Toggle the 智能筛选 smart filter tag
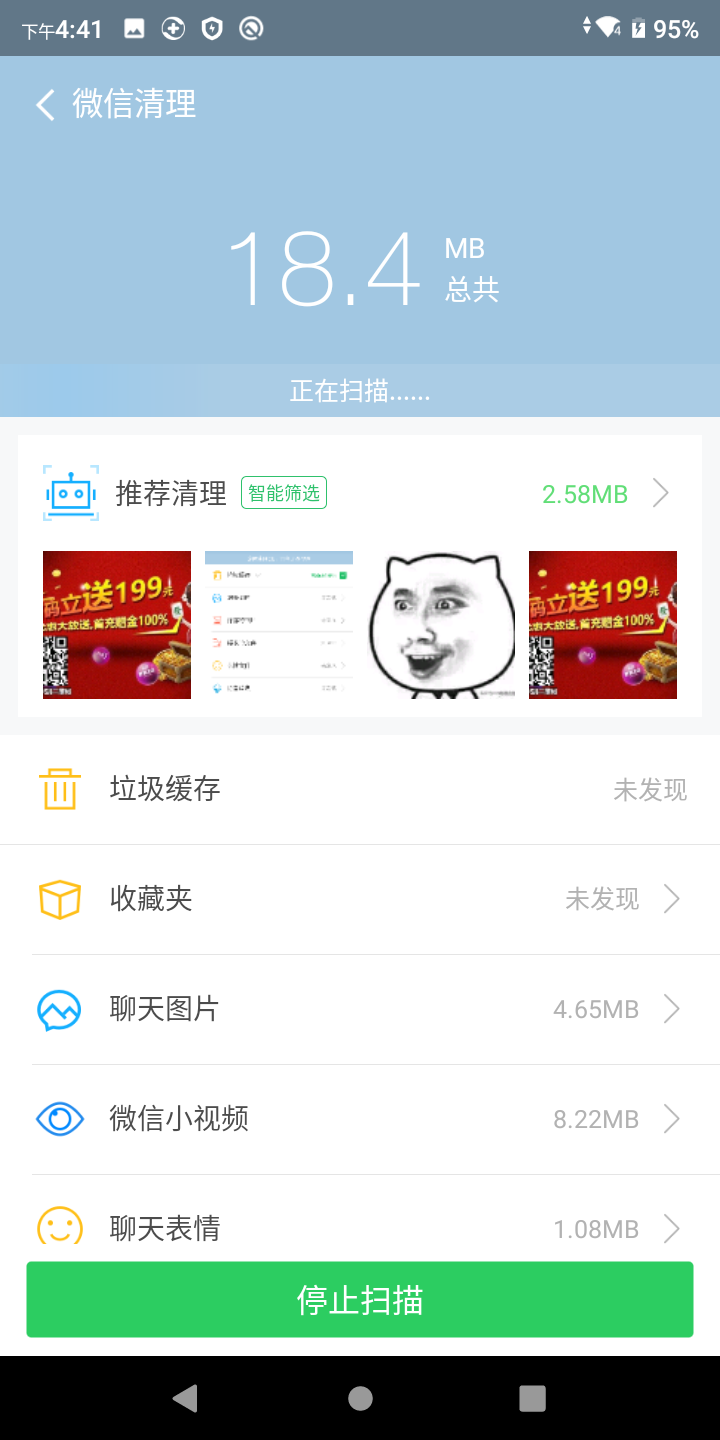Screen dimensions: 720x1440 (x=284, y=493)
